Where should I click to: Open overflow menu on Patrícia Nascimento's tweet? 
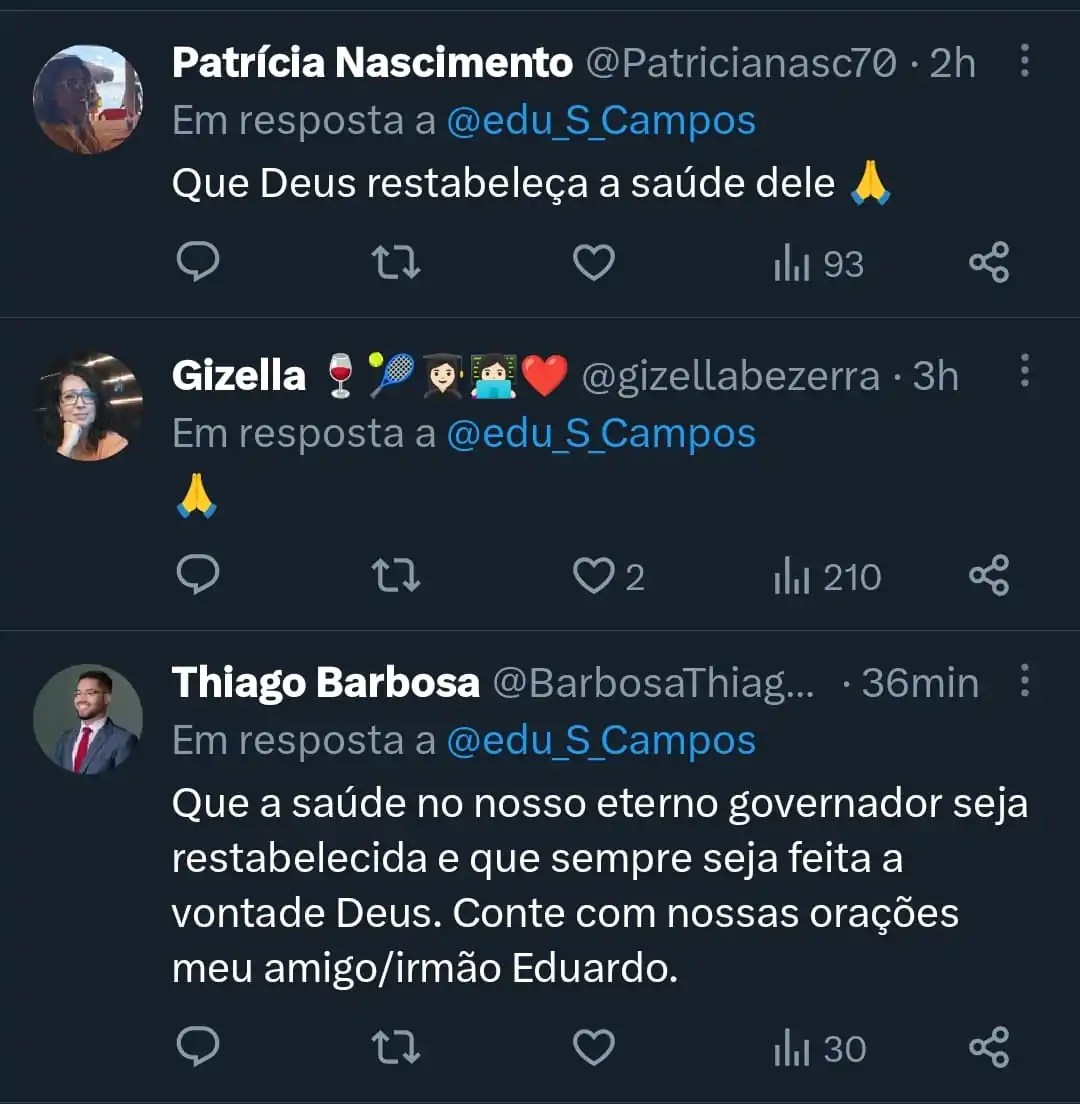pos(1024,62)
